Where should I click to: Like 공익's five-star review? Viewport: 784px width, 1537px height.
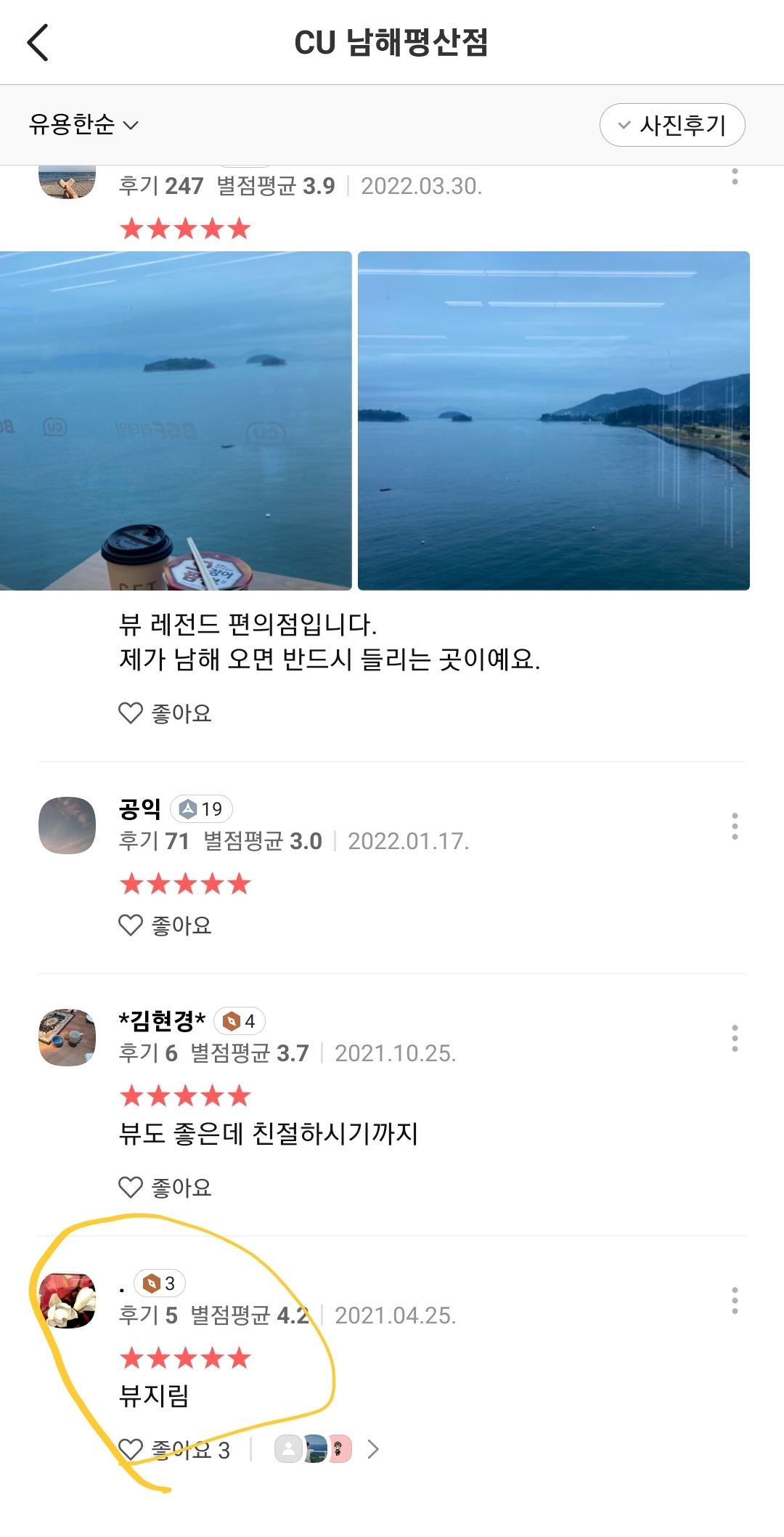(x=165, y=925)
